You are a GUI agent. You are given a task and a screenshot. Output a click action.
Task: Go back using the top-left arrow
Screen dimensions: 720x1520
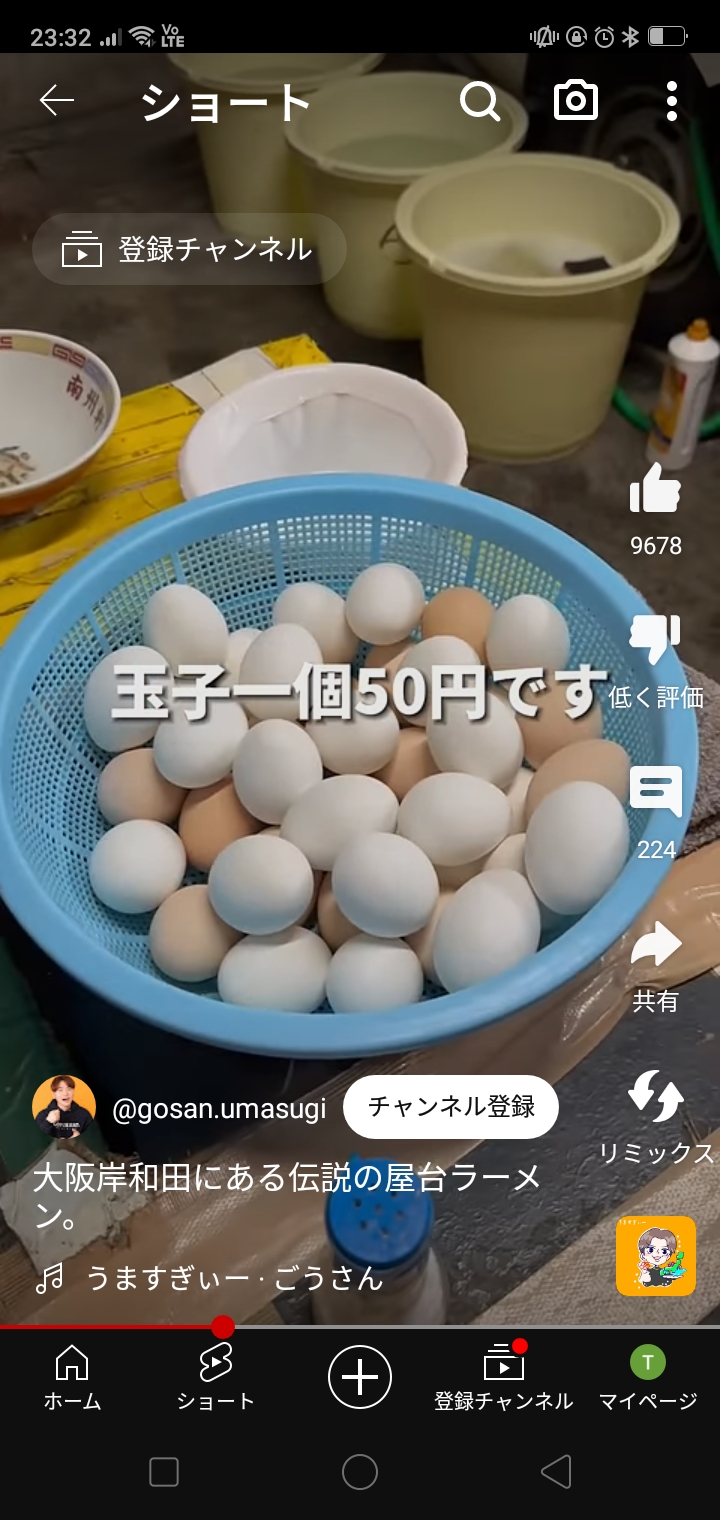click(57, 101)
